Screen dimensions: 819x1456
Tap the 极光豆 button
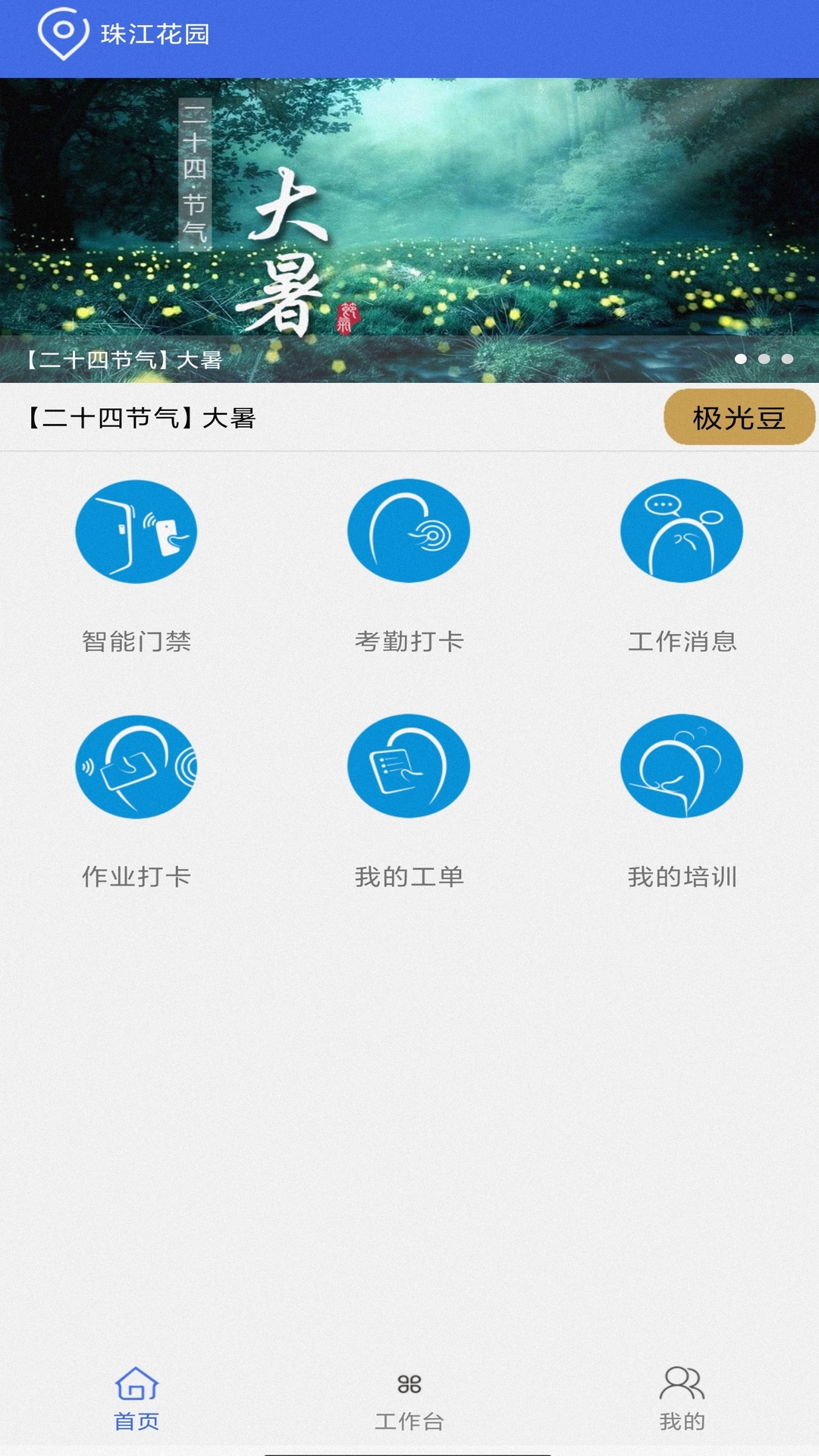[739, 418]
